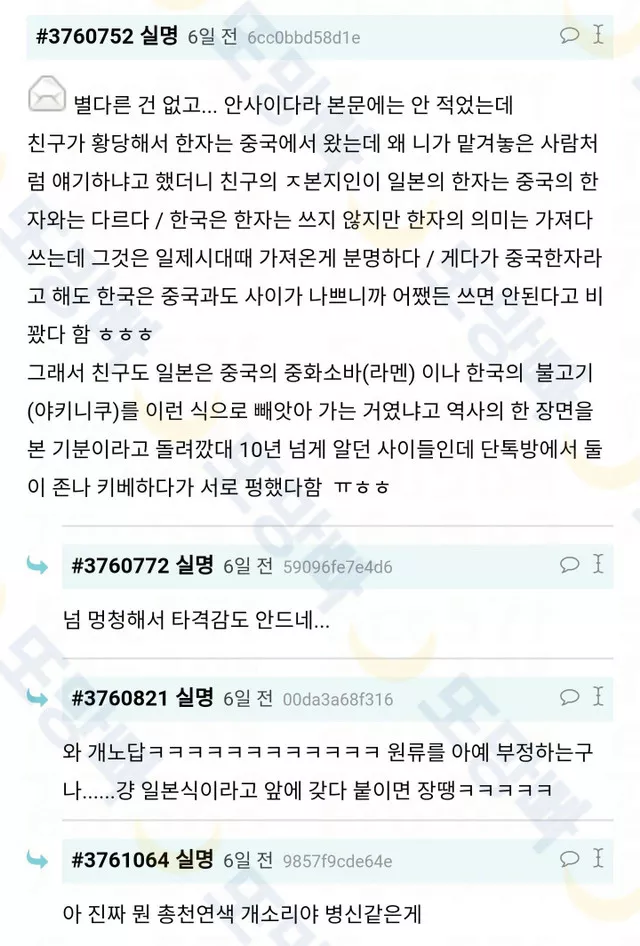Open comment number #3760821 link

(120, 698)
